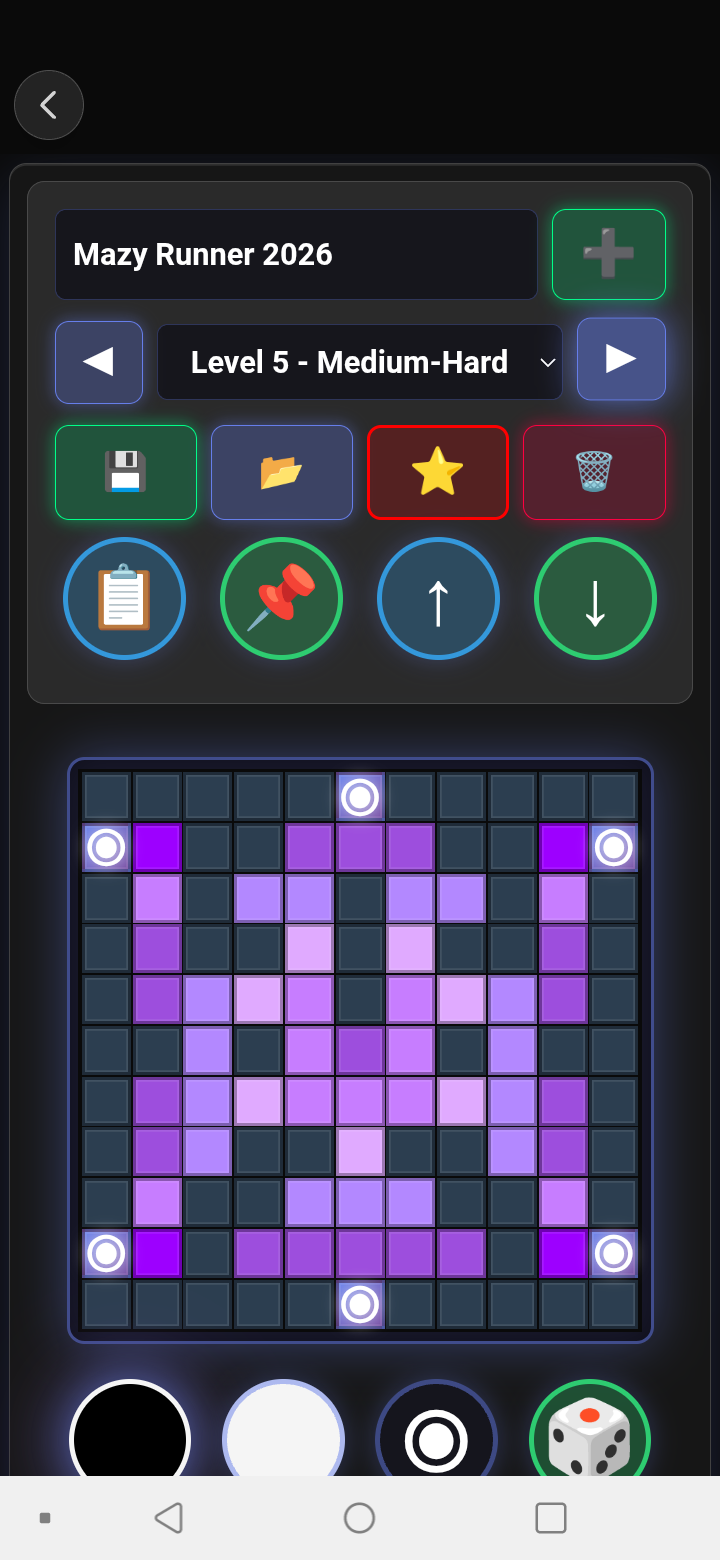Viewport: 720px width, 1560px height.
Task: Tap the pushpin paste button
Action: 281,598
